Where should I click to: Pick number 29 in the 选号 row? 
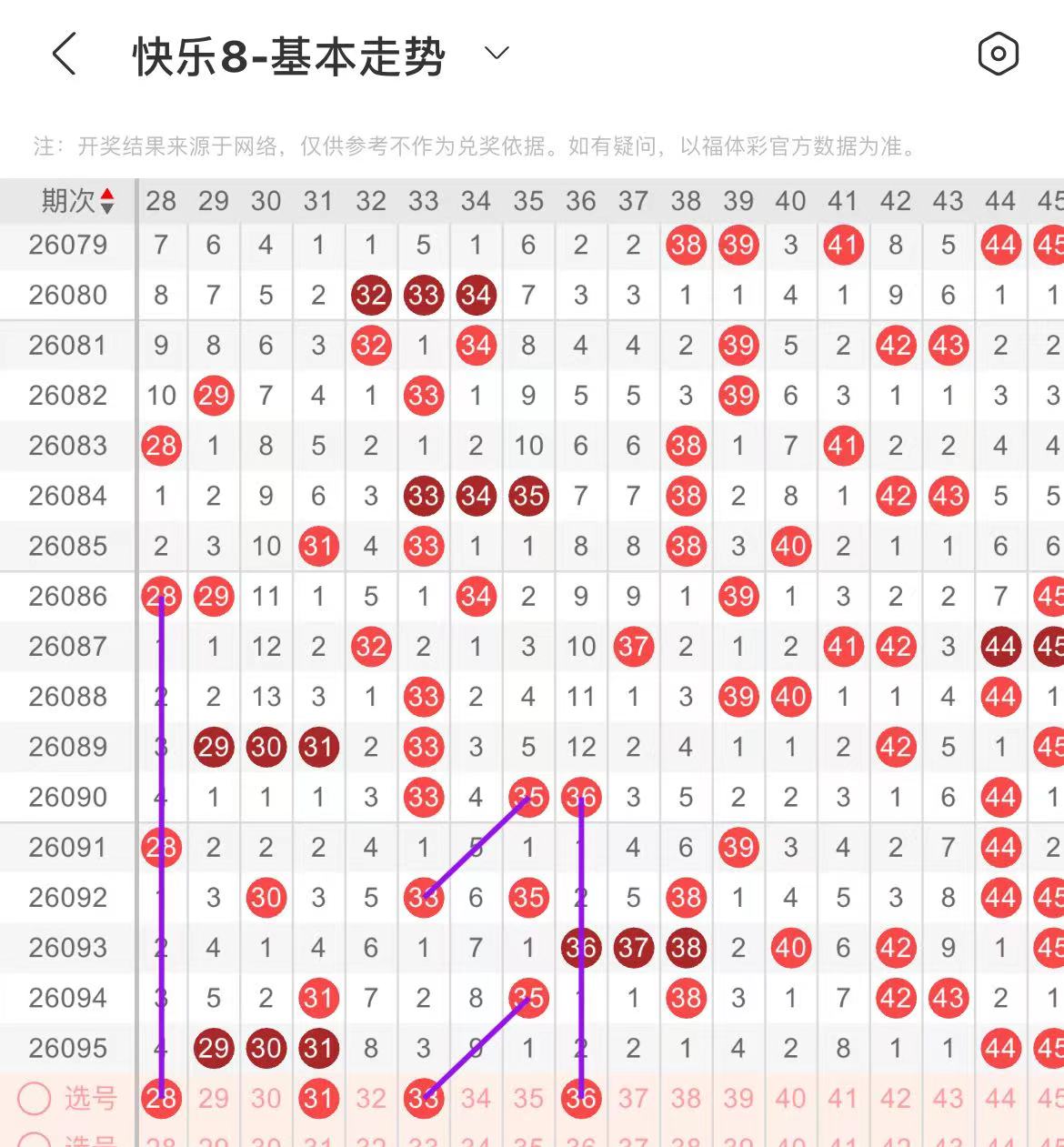(214, 1099)
